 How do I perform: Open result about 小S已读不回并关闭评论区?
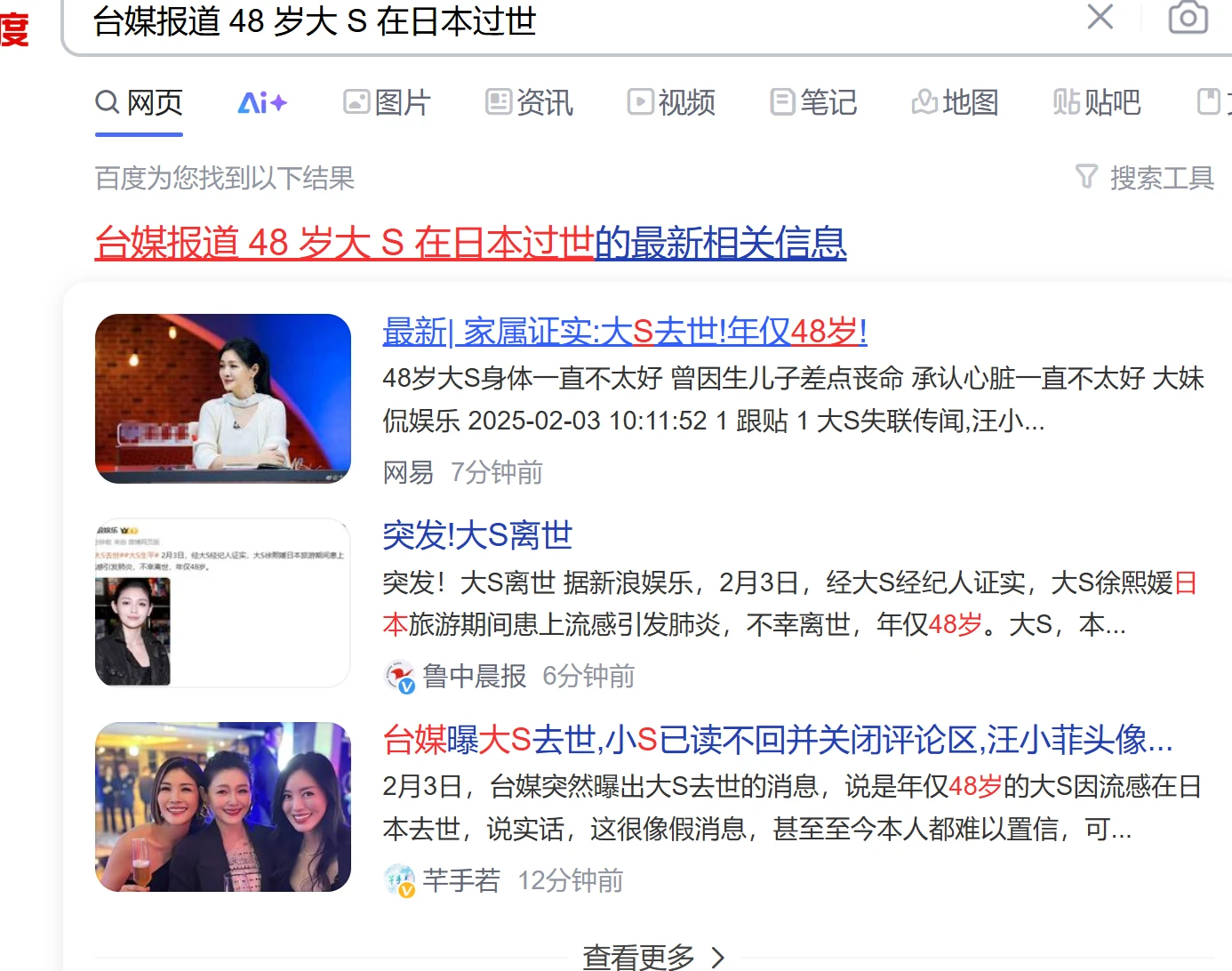click(x=777, y=740)
